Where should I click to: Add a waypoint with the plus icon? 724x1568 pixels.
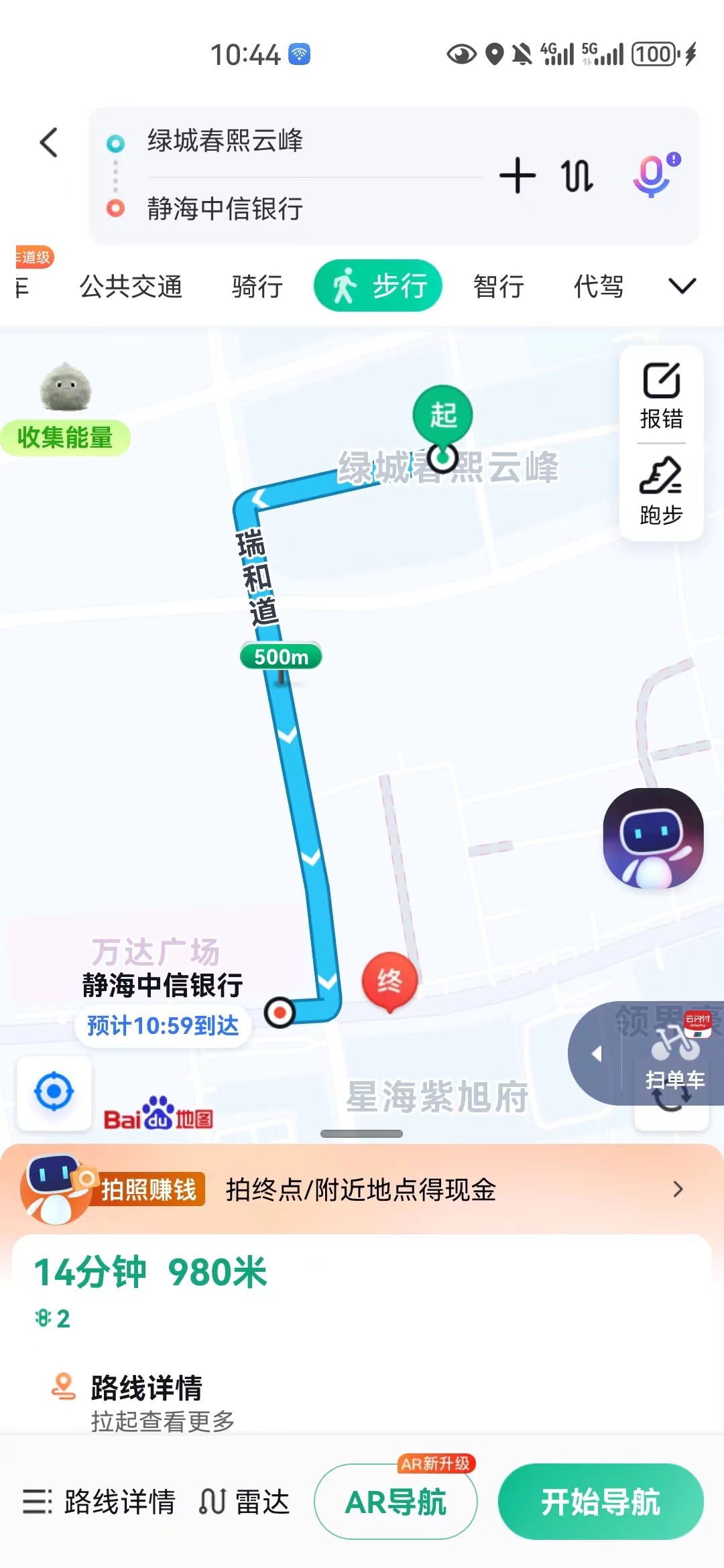click(x=518, y=176)
